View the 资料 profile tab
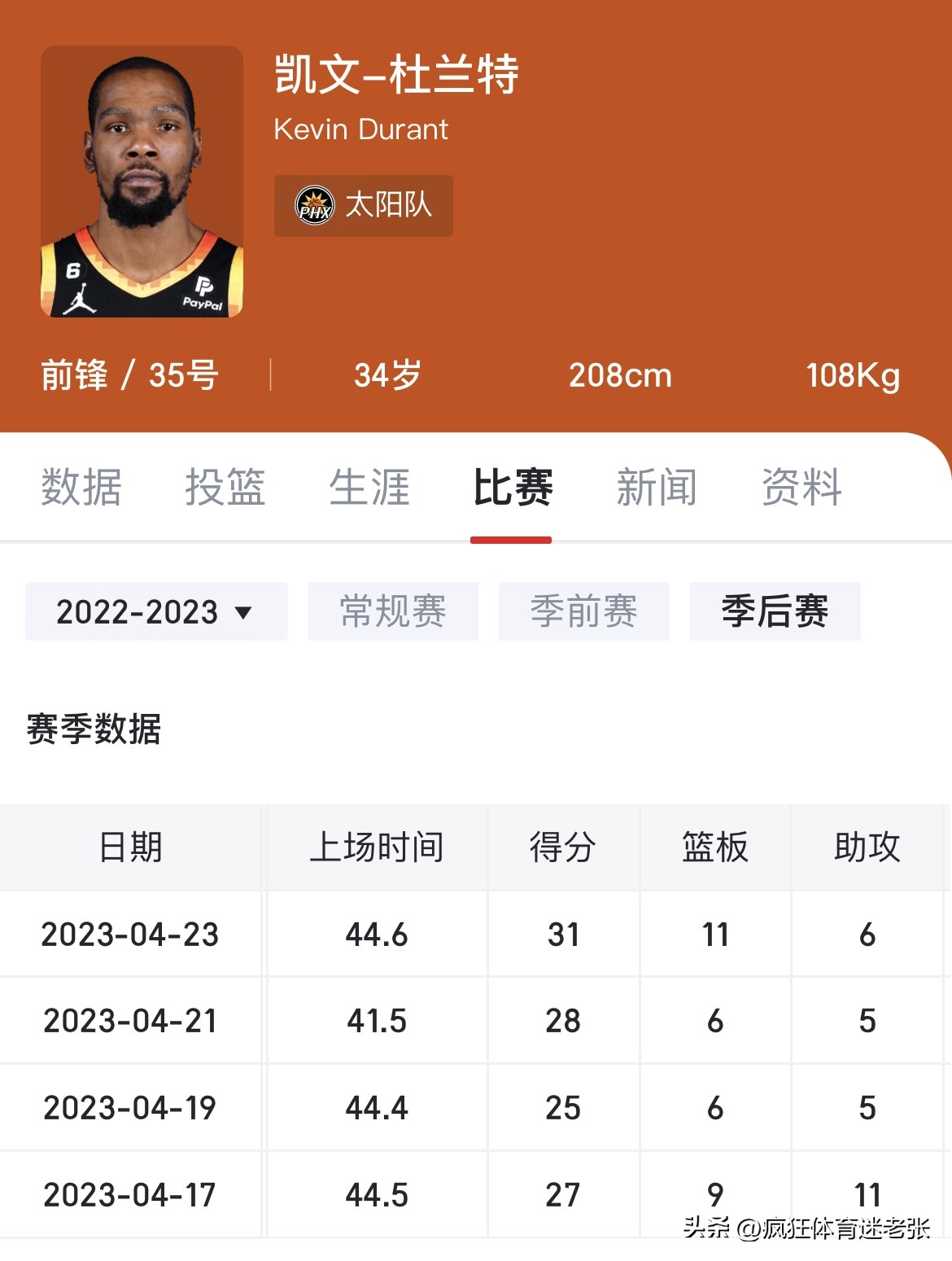 [802, 487]
